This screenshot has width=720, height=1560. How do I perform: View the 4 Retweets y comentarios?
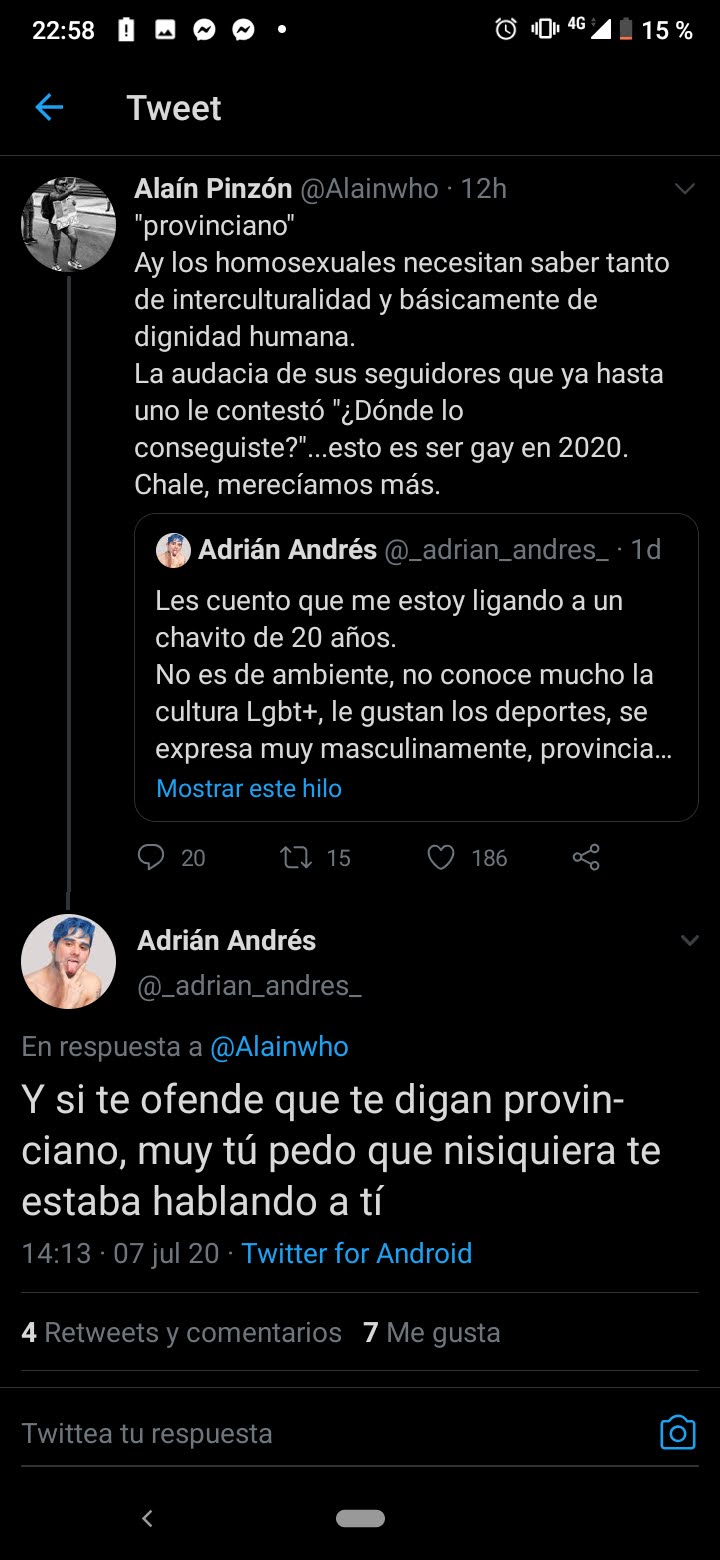pyautogui.click(x=182, y=1333)
